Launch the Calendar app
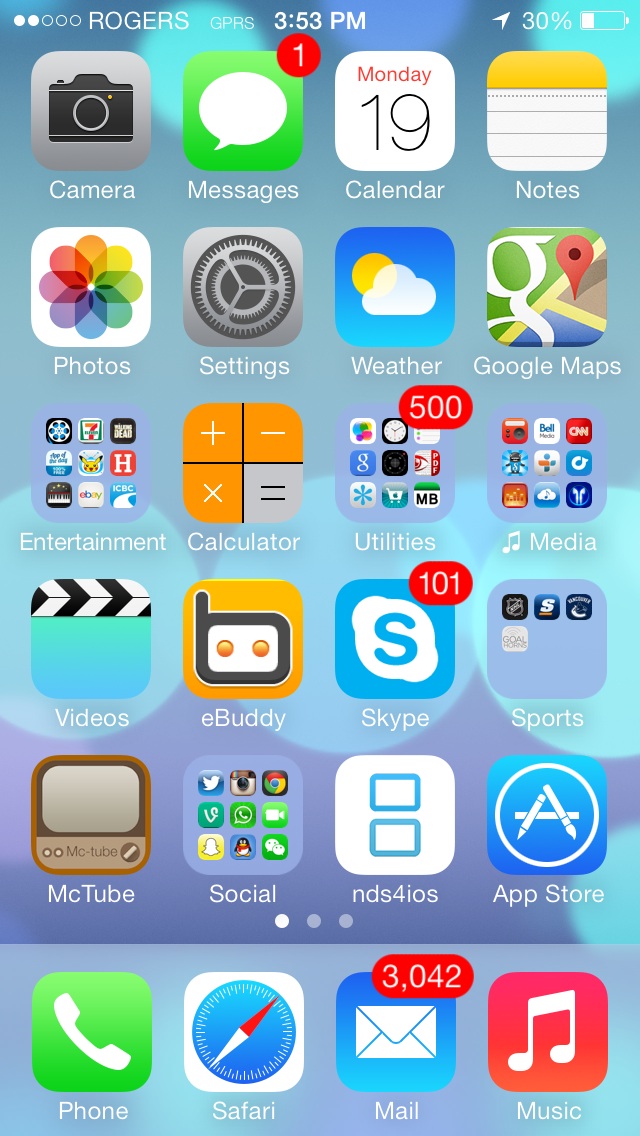Viewport: 640px width, 1136px height. (395, 111)
